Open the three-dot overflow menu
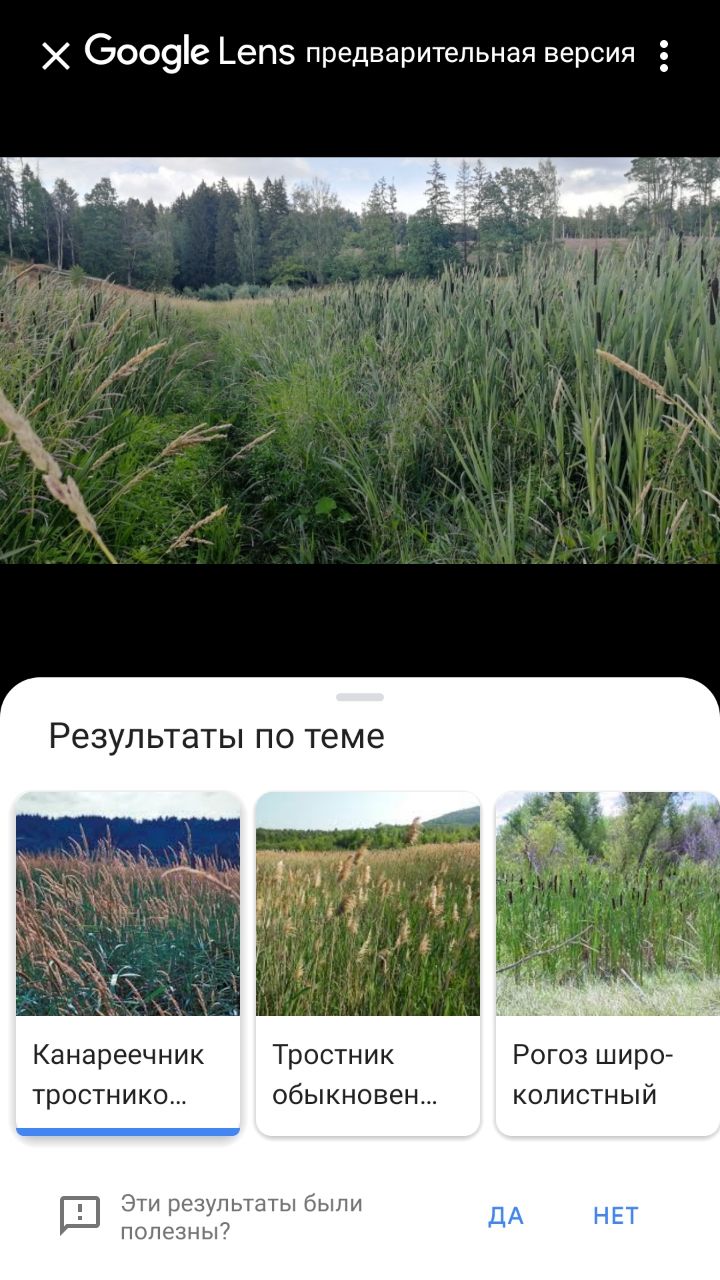The width and height of the screenshot is (720, 1280). tap(663, 56)
